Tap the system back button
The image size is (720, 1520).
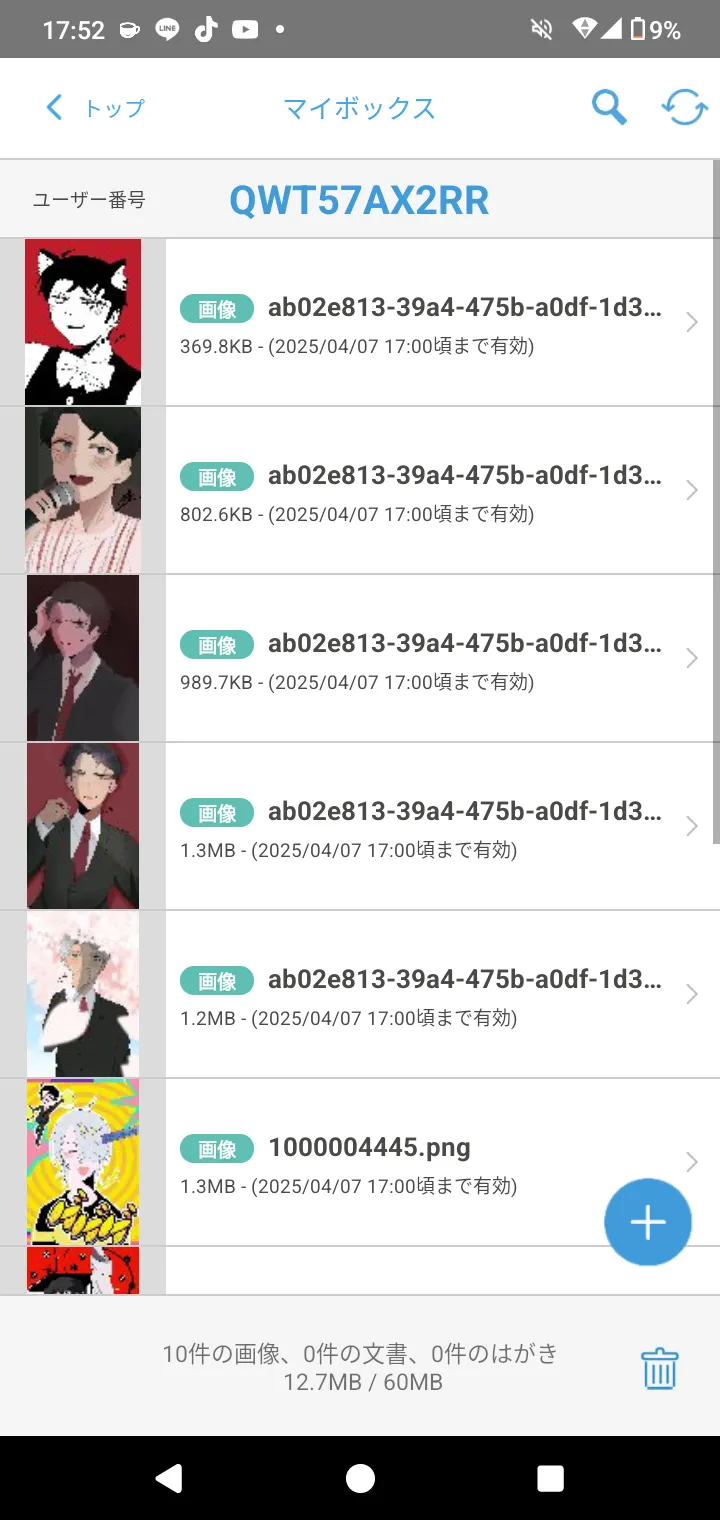[x=170, y=1478]
